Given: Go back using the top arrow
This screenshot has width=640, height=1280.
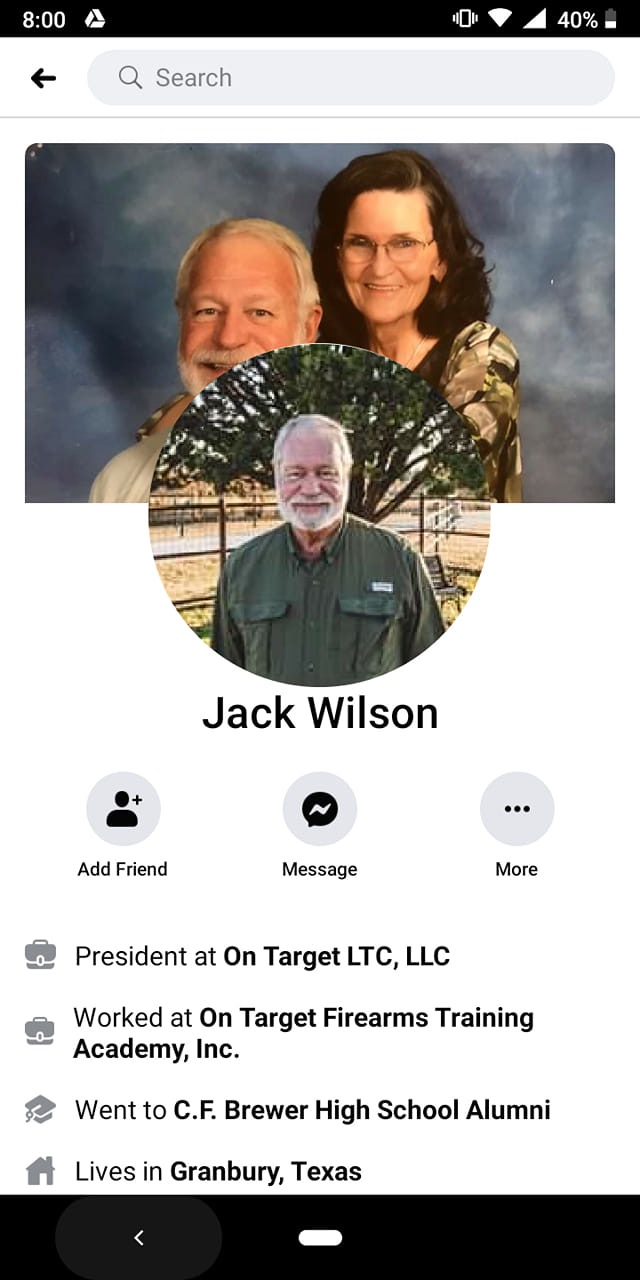Looking at the screenshot, I should pos(43,78).
